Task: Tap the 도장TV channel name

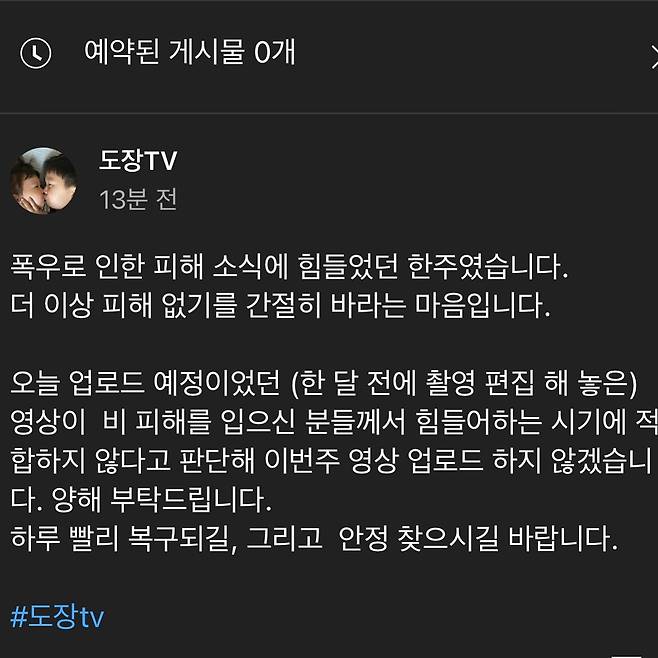Action: (x=138, y=160)
